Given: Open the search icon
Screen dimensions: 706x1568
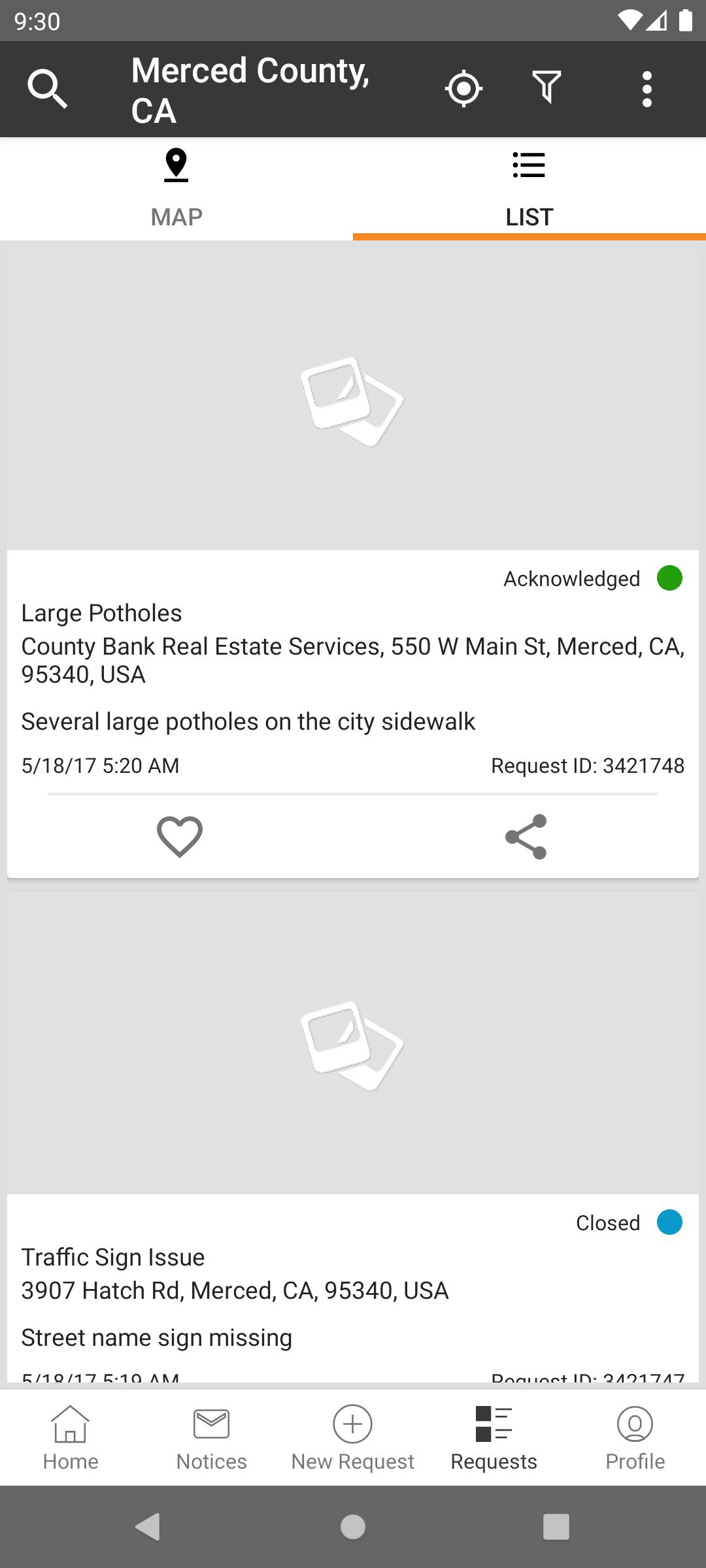Looking at the screenshot, I should [x=47, y=90].
